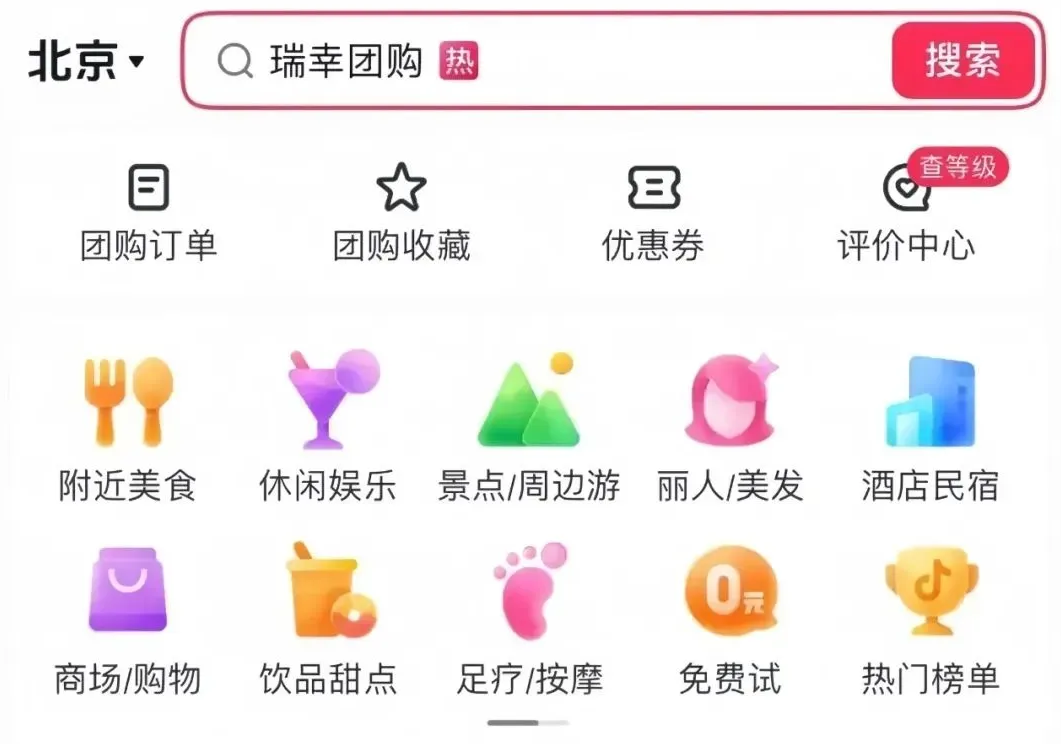Open the 北京 city selector dropdown
This screenshot has width=1061, height=744.
coord(86,62)
